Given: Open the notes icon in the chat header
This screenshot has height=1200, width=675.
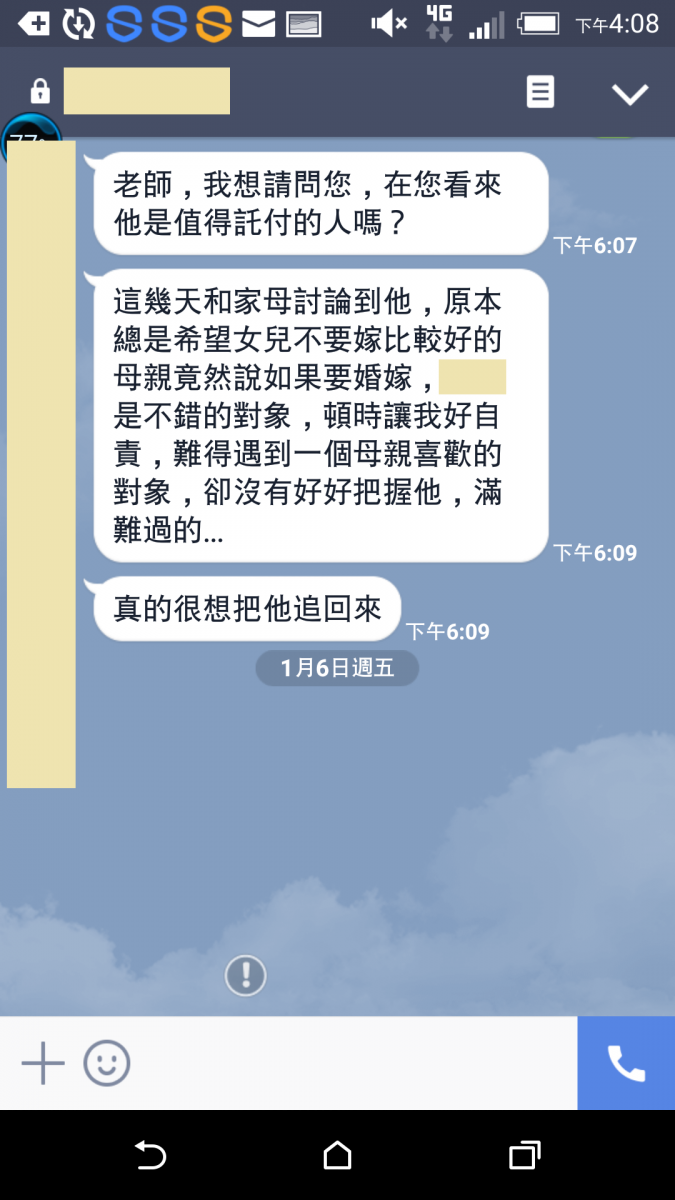Looking at the screenshot, I should pos(540,93).
